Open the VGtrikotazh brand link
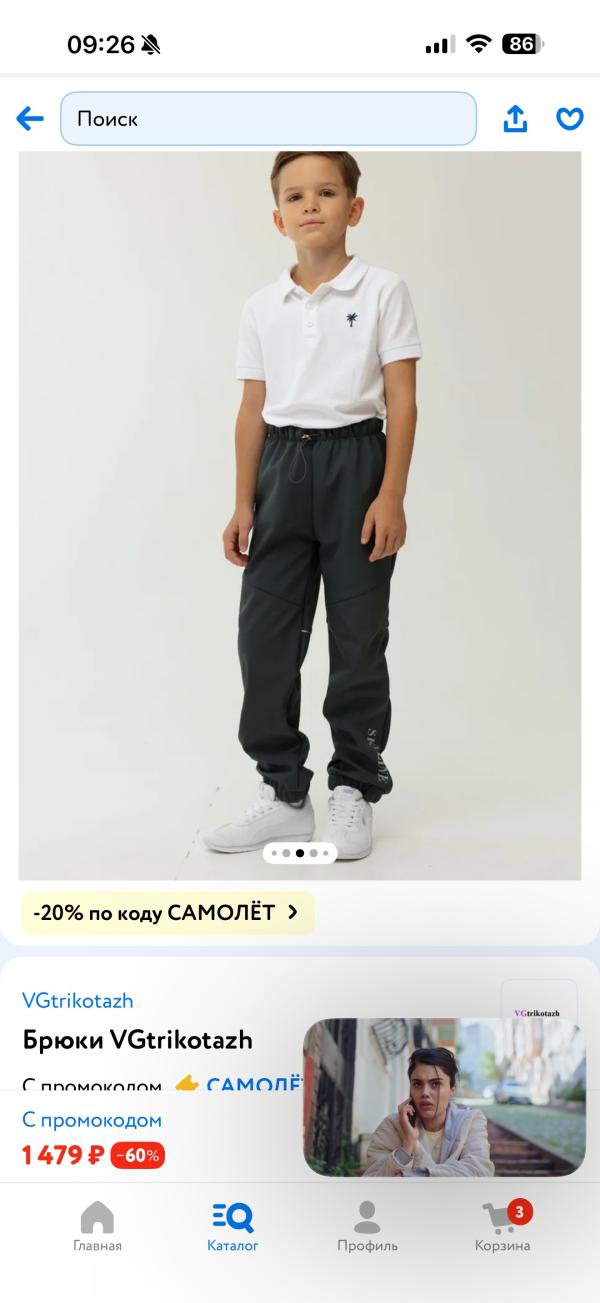Viewport: 600px width, 1303px height. point(78,1001)
